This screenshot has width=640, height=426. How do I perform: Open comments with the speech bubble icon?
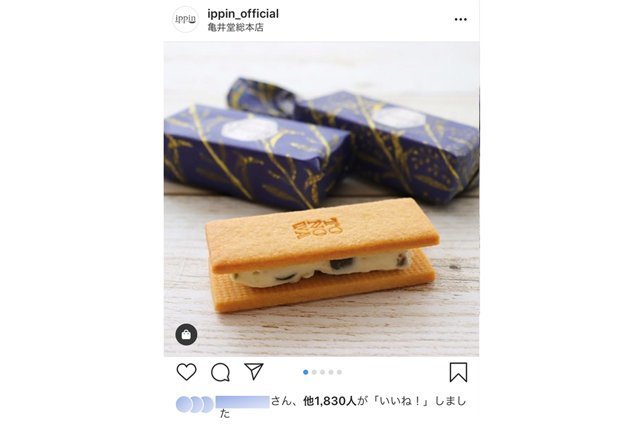pyautogui.click(x=220, y=372)
